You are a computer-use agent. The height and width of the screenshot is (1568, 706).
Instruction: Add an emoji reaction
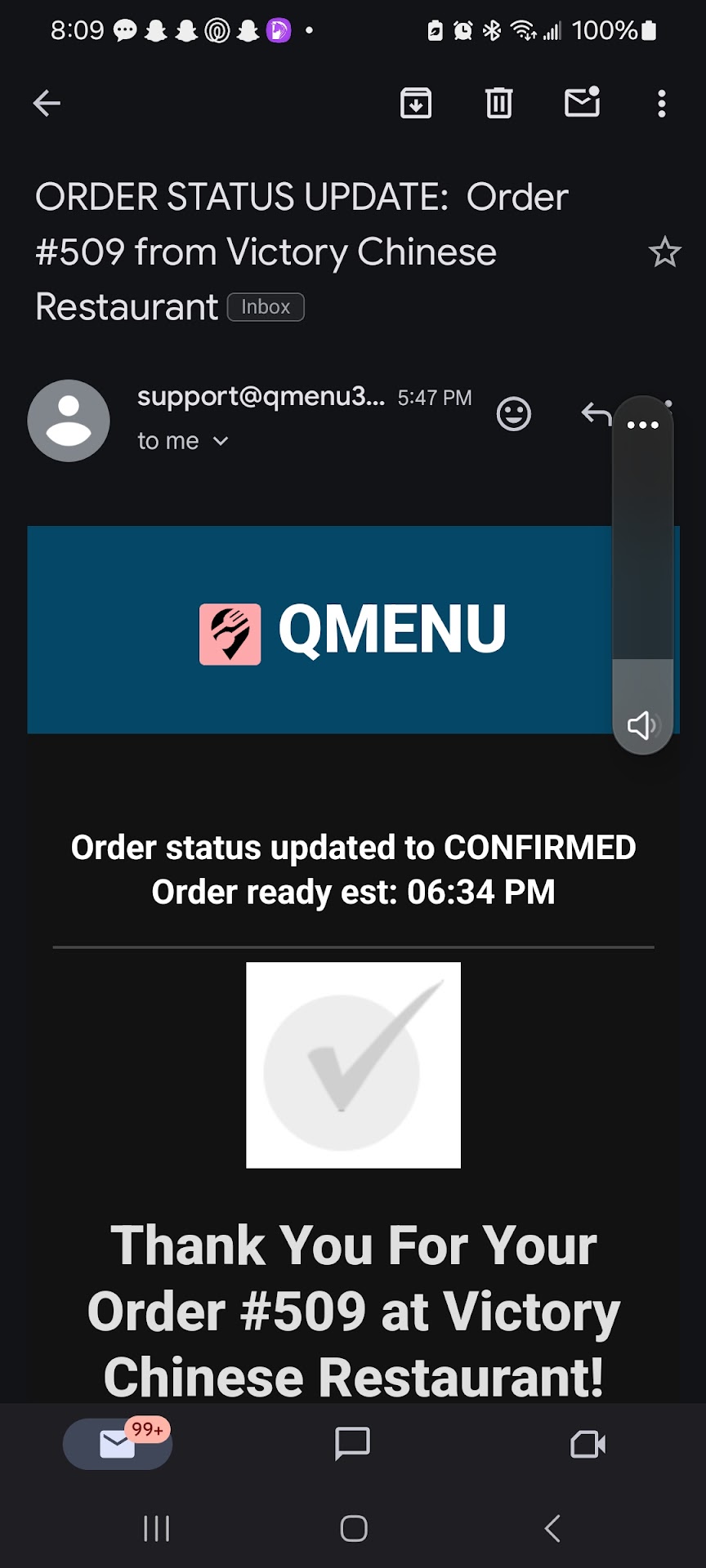point(513,414)
